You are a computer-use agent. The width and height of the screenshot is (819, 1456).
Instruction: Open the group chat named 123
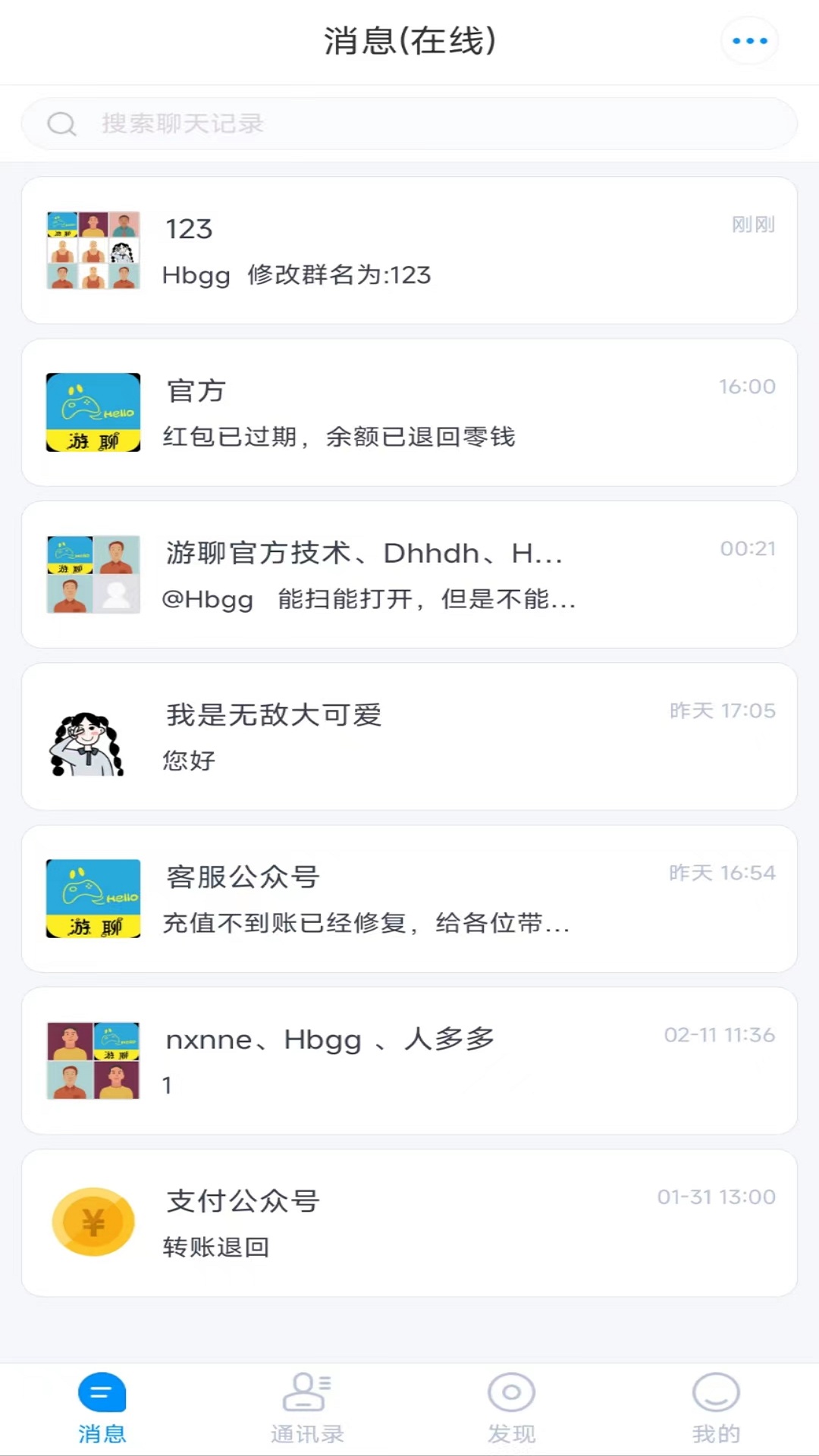tap(409, 251)
